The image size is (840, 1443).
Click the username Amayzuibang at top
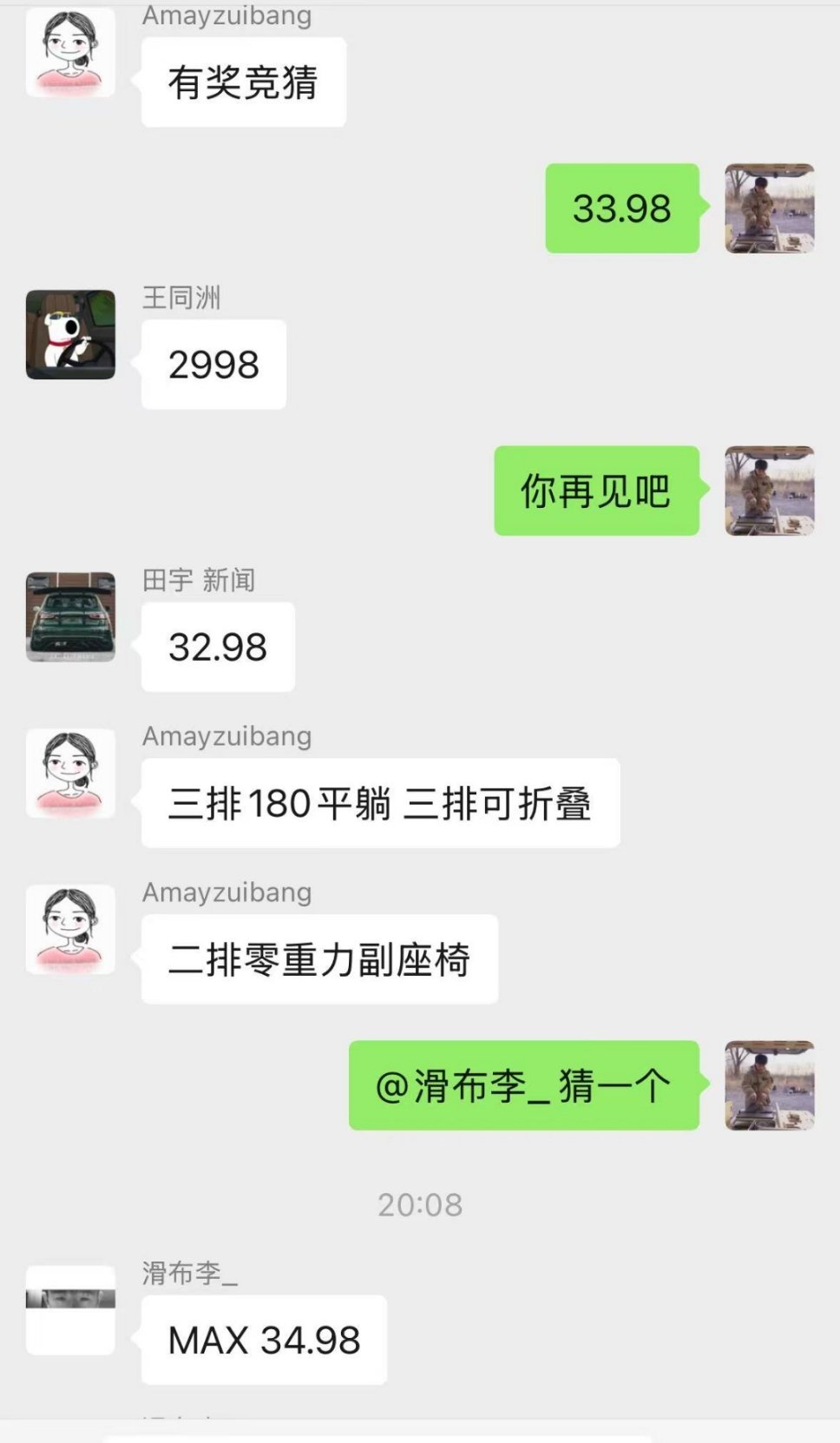(x=227, y=15)
